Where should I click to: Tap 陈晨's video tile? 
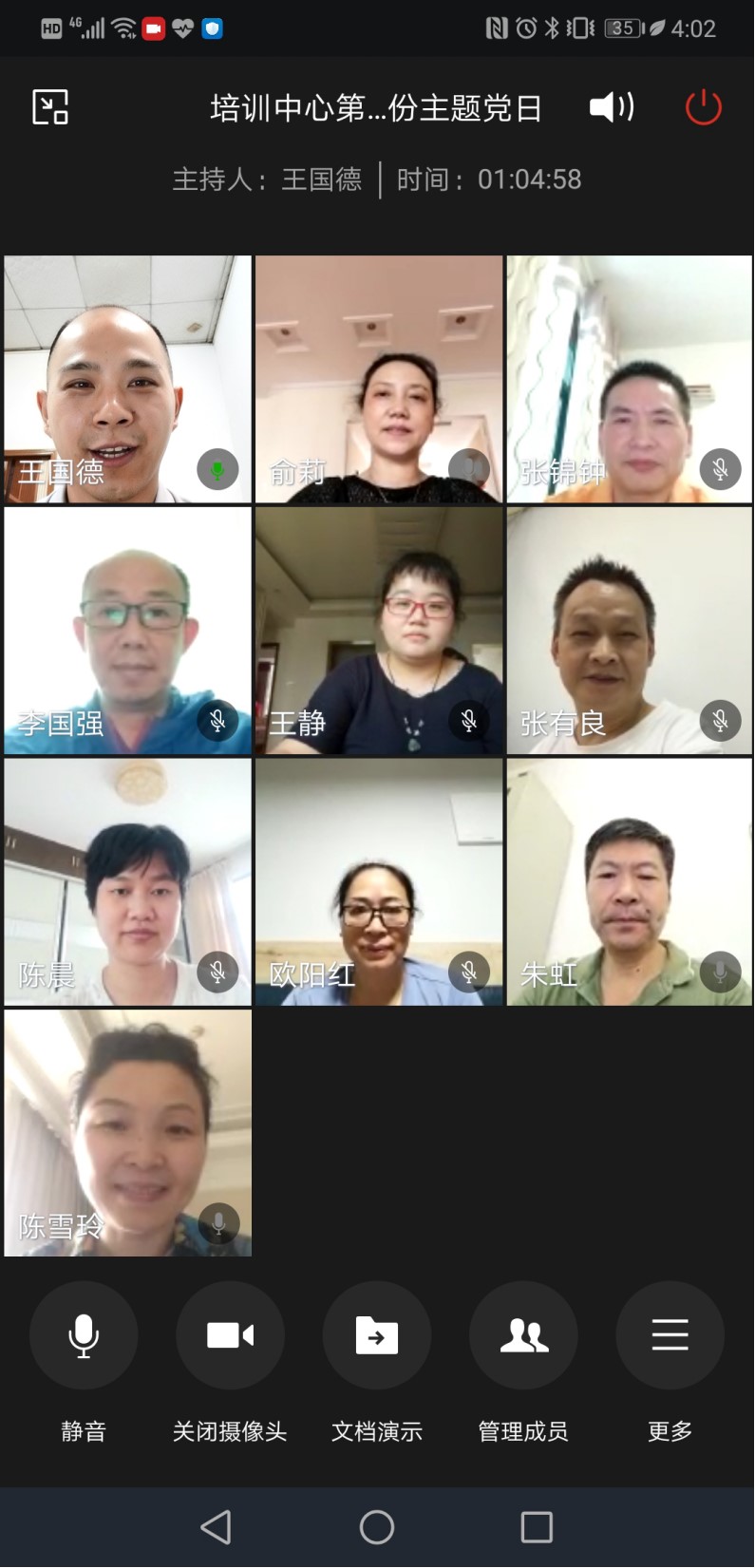(127, 880)
